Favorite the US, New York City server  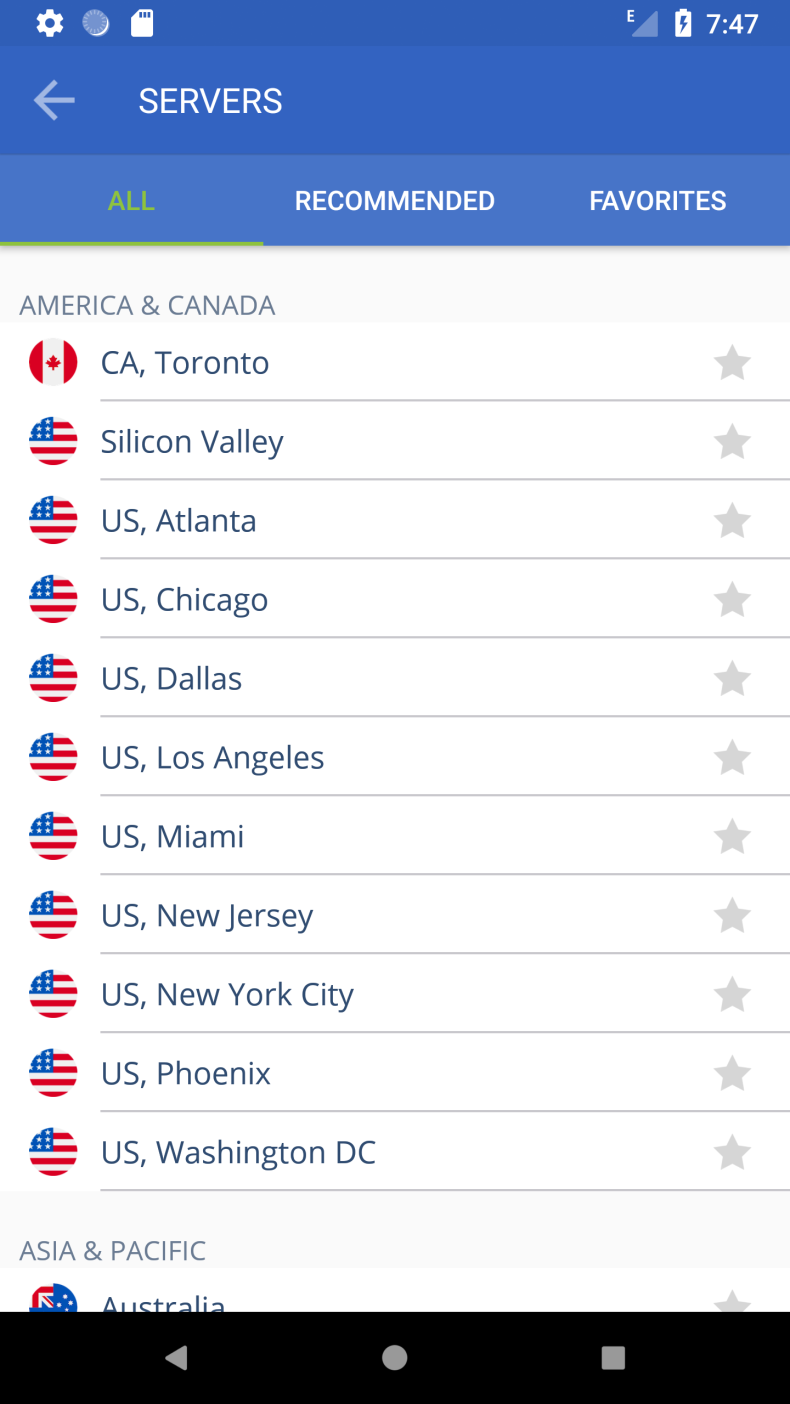pos(732,994)
